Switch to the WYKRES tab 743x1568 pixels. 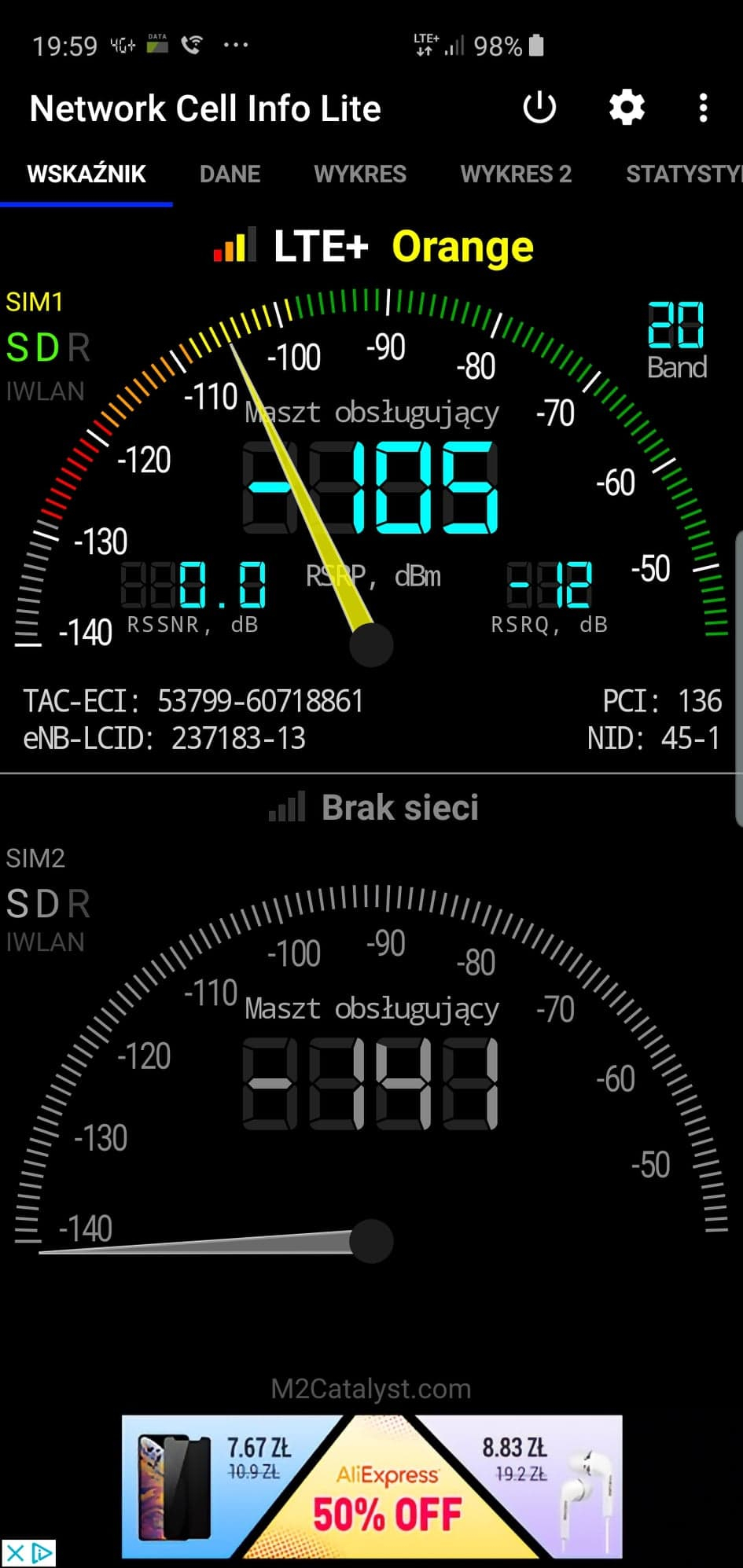coord(360,174)
